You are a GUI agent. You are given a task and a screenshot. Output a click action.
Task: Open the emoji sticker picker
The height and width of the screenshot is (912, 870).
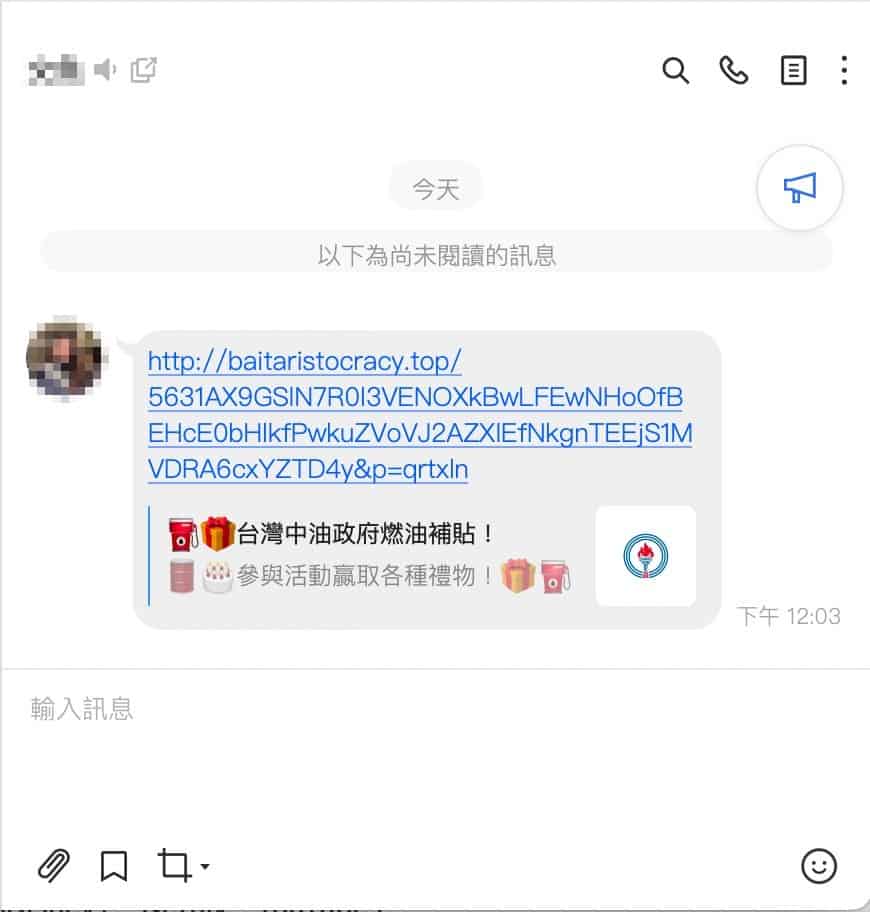tap(819, 866)
